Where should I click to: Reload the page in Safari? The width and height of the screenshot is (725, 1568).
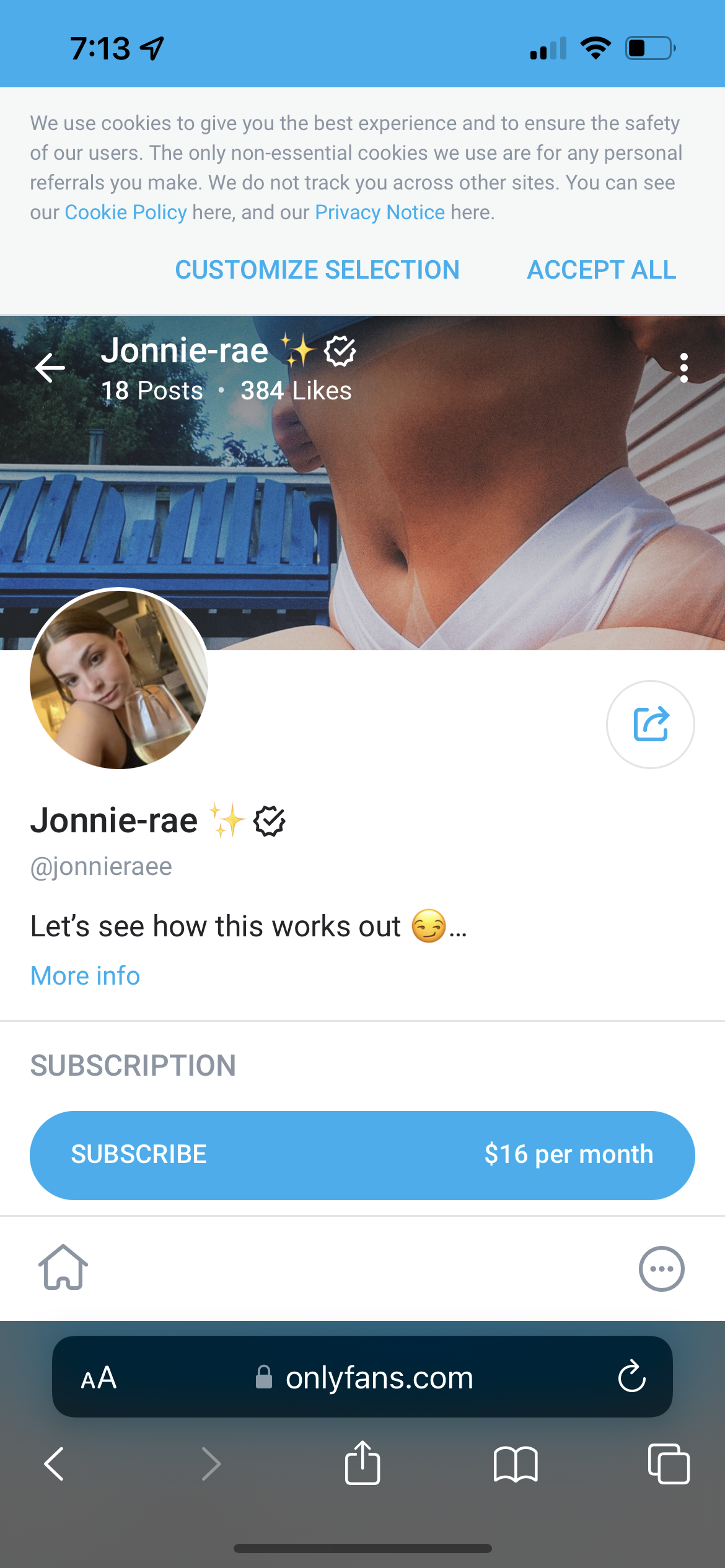pos(631,1377)
